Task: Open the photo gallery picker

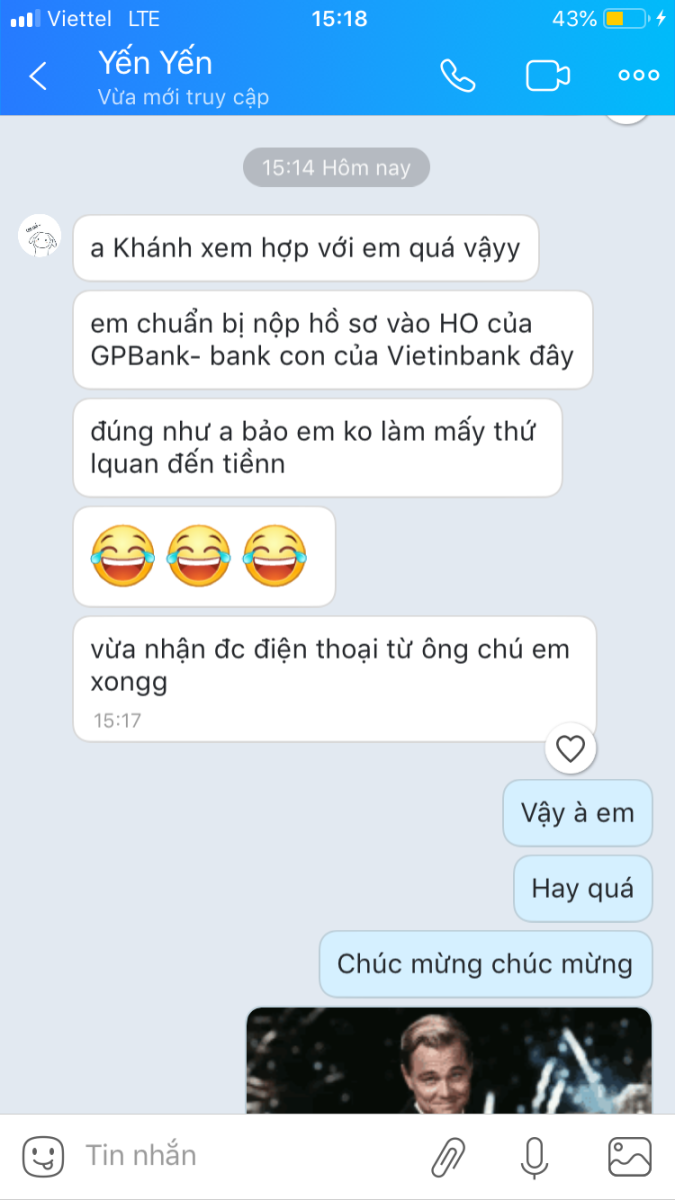Action: click(x=630, y=1157)
